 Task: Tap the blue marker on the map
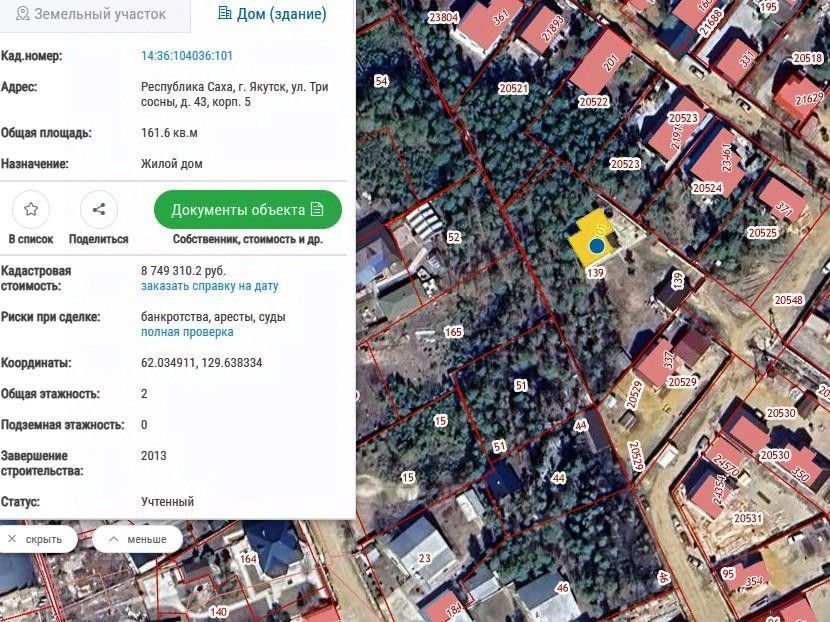[597, 245]
